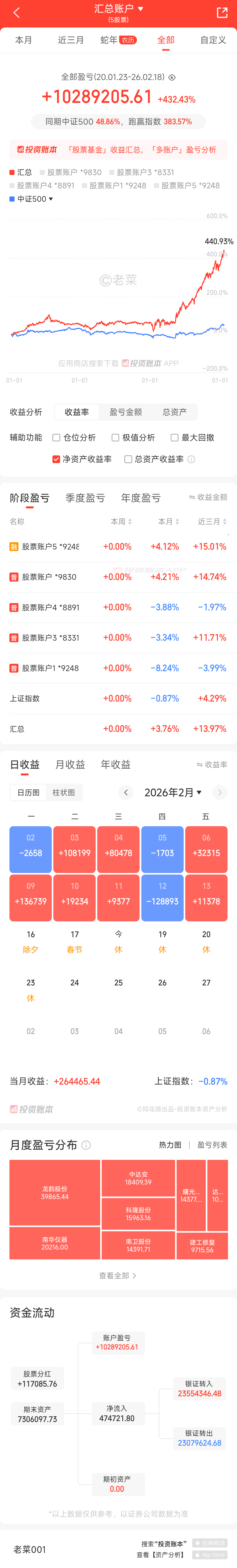Switch the distribution to 盈亏列表
The image size is (237, 1568).
coord(212,1145)
